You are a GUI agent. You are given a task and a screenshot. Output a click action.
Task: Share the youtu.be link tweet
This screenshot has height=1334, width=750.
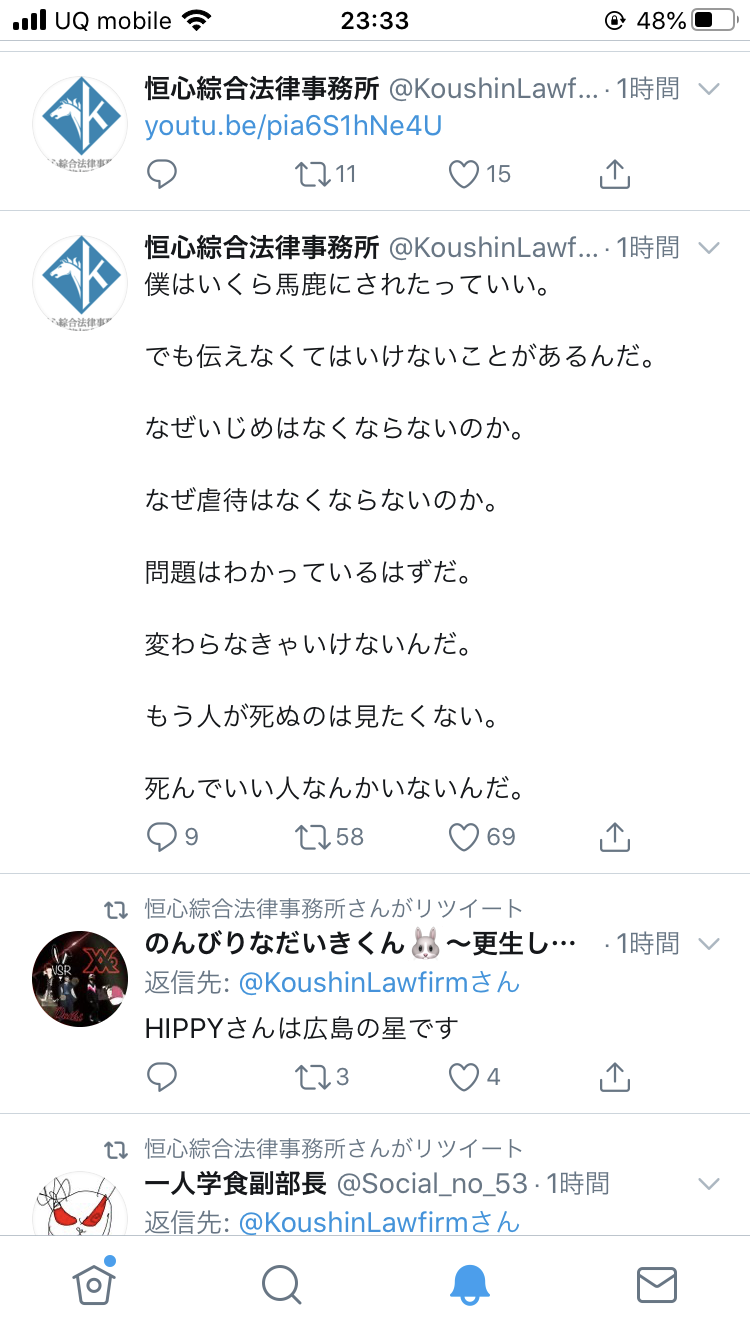point(614,174)
